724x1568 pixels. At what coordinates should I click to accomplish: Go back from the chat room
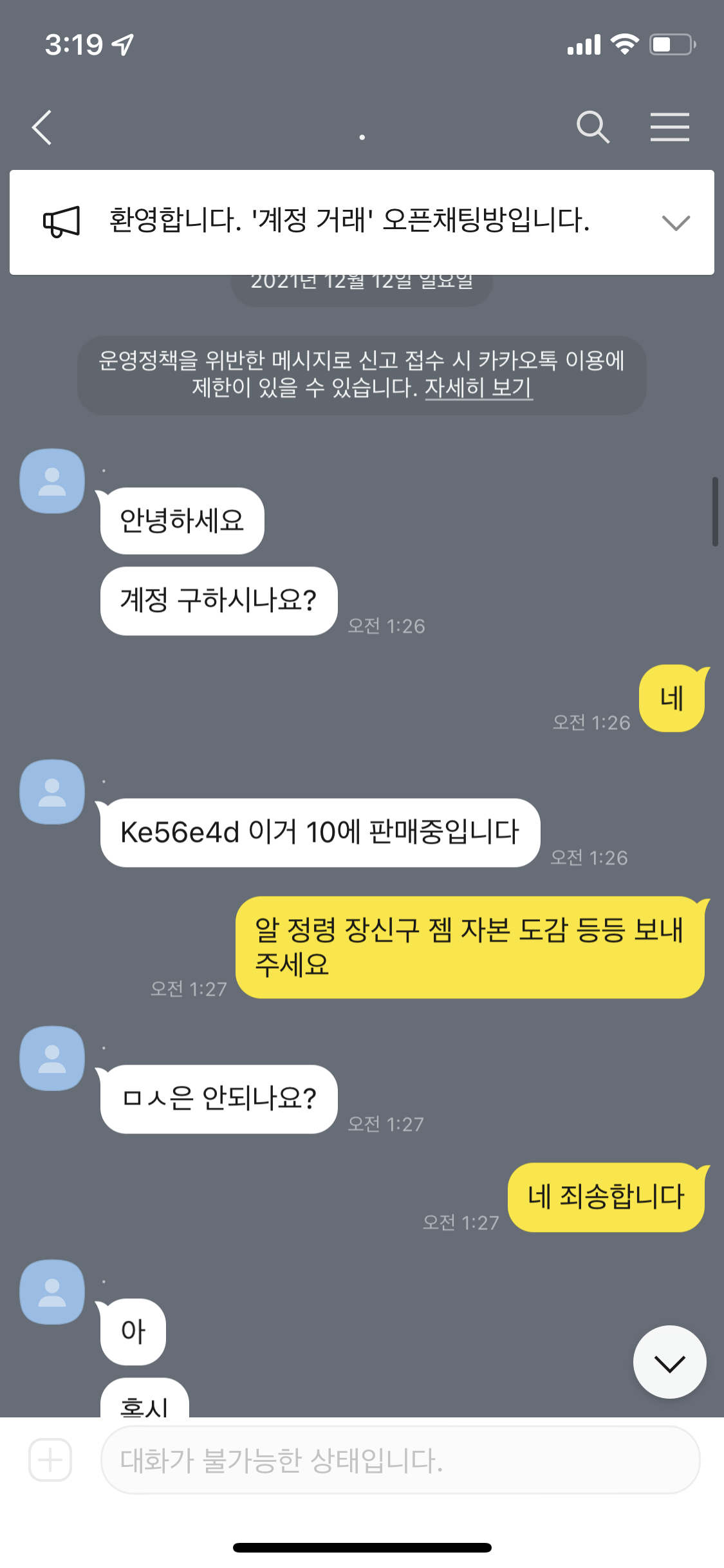click(42, 127)
